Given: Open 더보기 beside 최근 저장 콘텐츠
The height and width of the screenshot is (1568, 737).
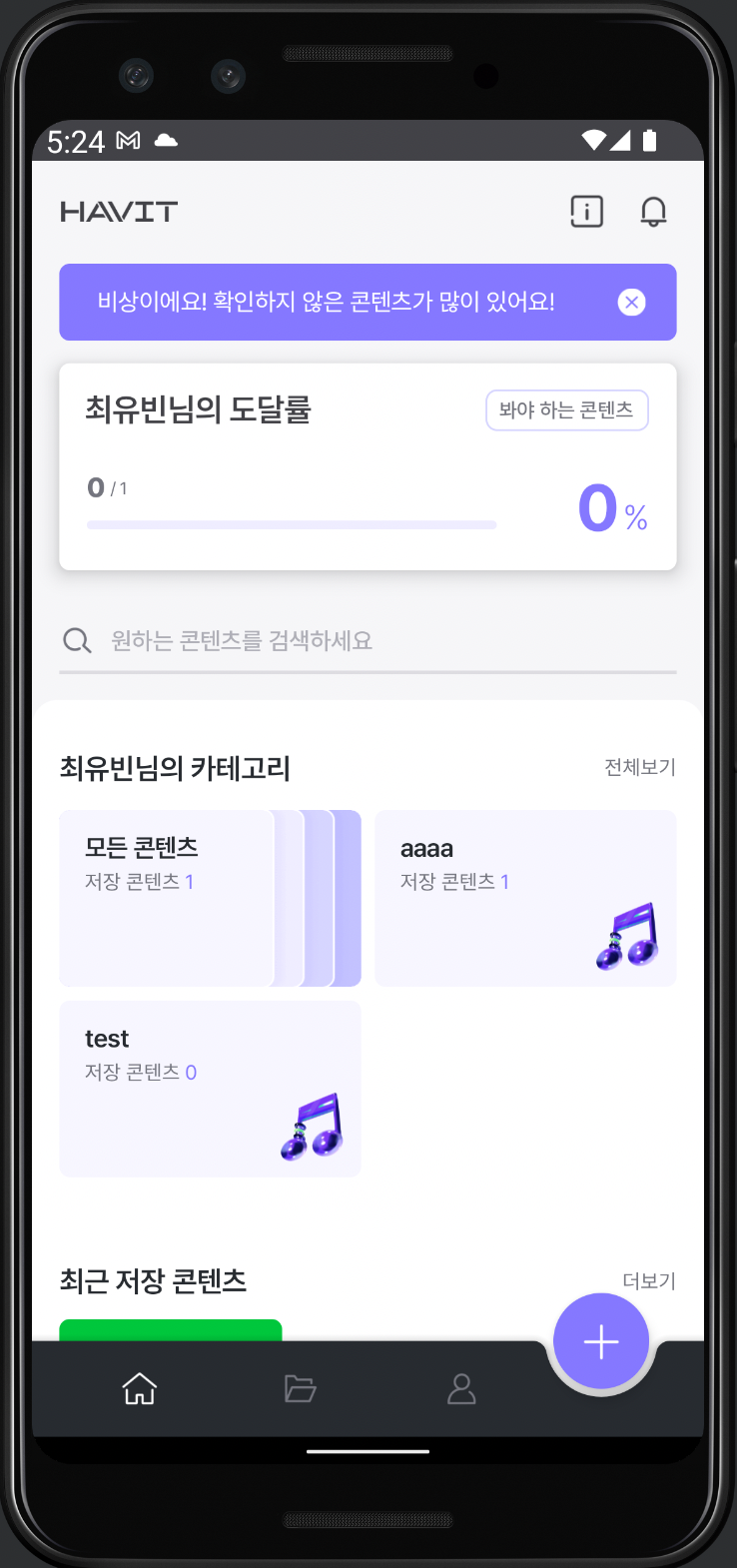Looking at the screenshot, I should click(x=648, y=1281).
